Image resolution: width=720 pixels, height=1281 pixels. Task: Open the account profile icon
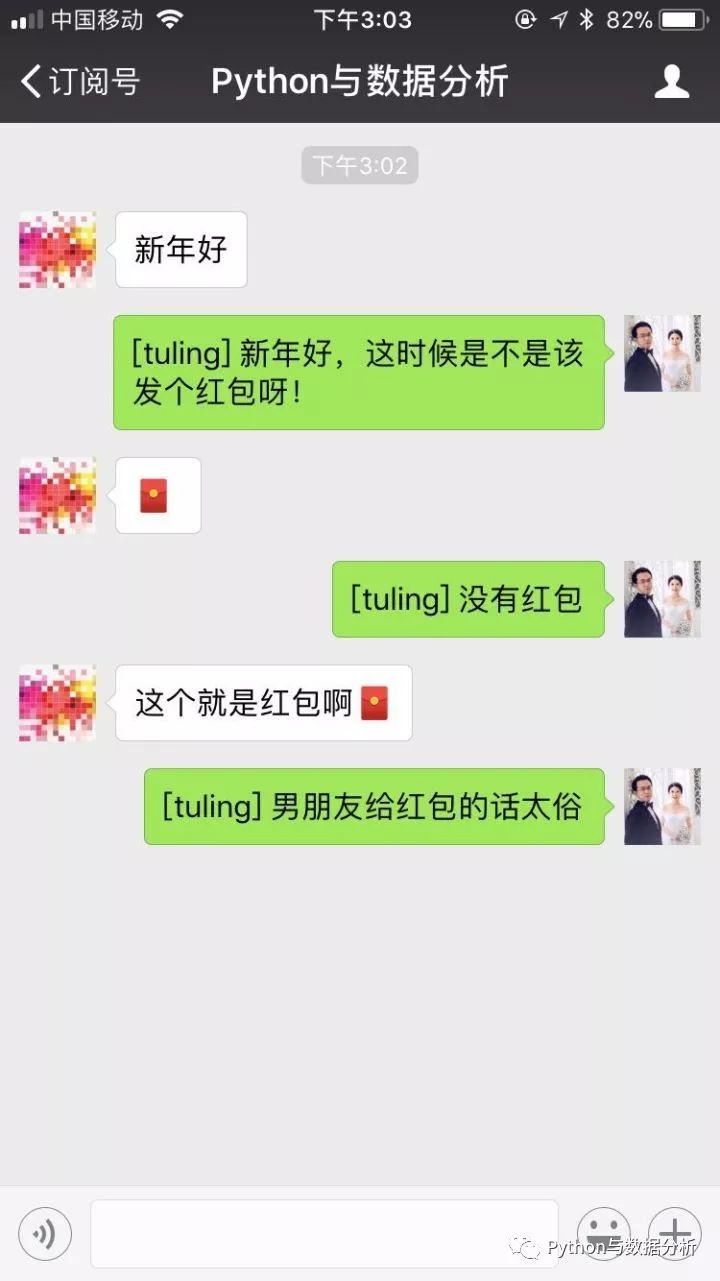(x=672, y=82)
